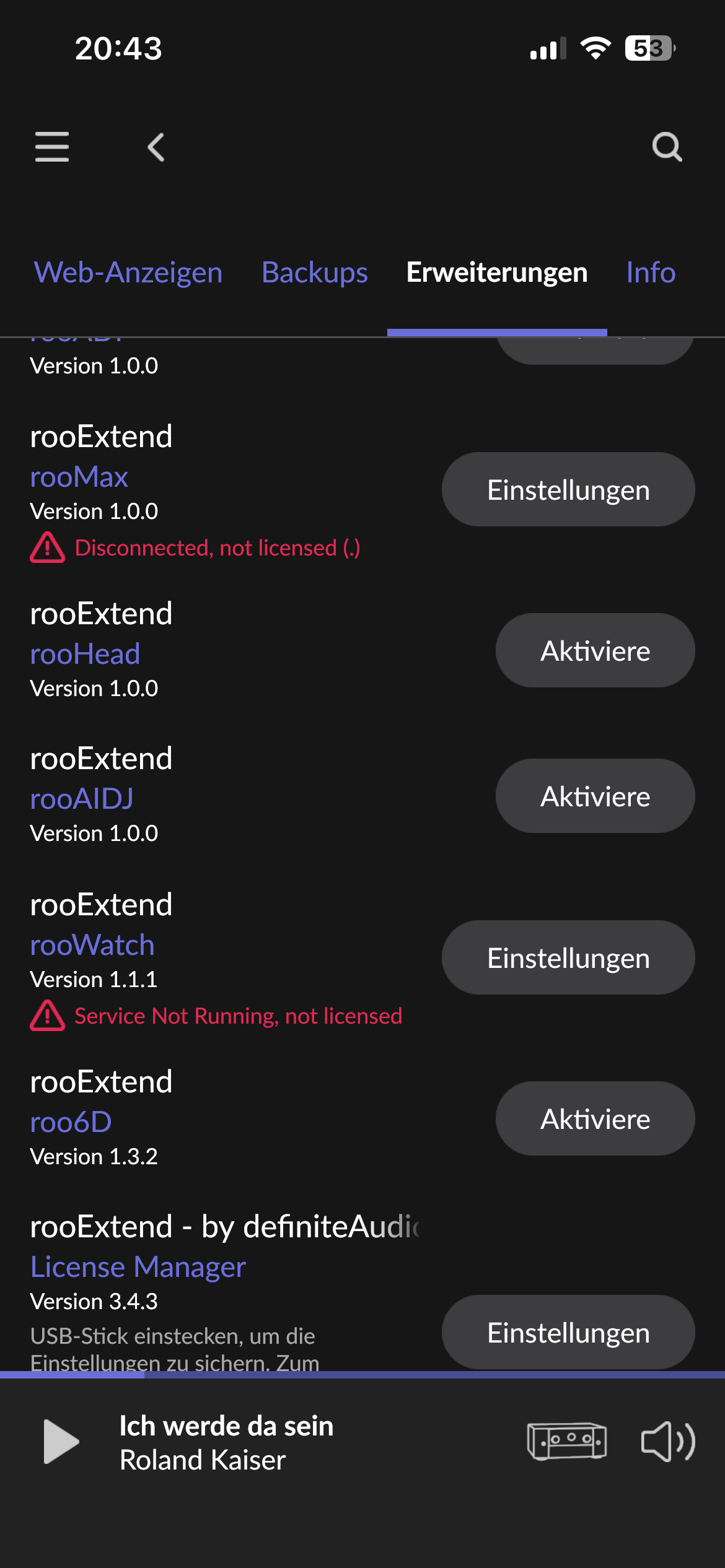Screen dimensions: 725x1568
Task: Open the License Manager link
Action: tap(138, 1267)
